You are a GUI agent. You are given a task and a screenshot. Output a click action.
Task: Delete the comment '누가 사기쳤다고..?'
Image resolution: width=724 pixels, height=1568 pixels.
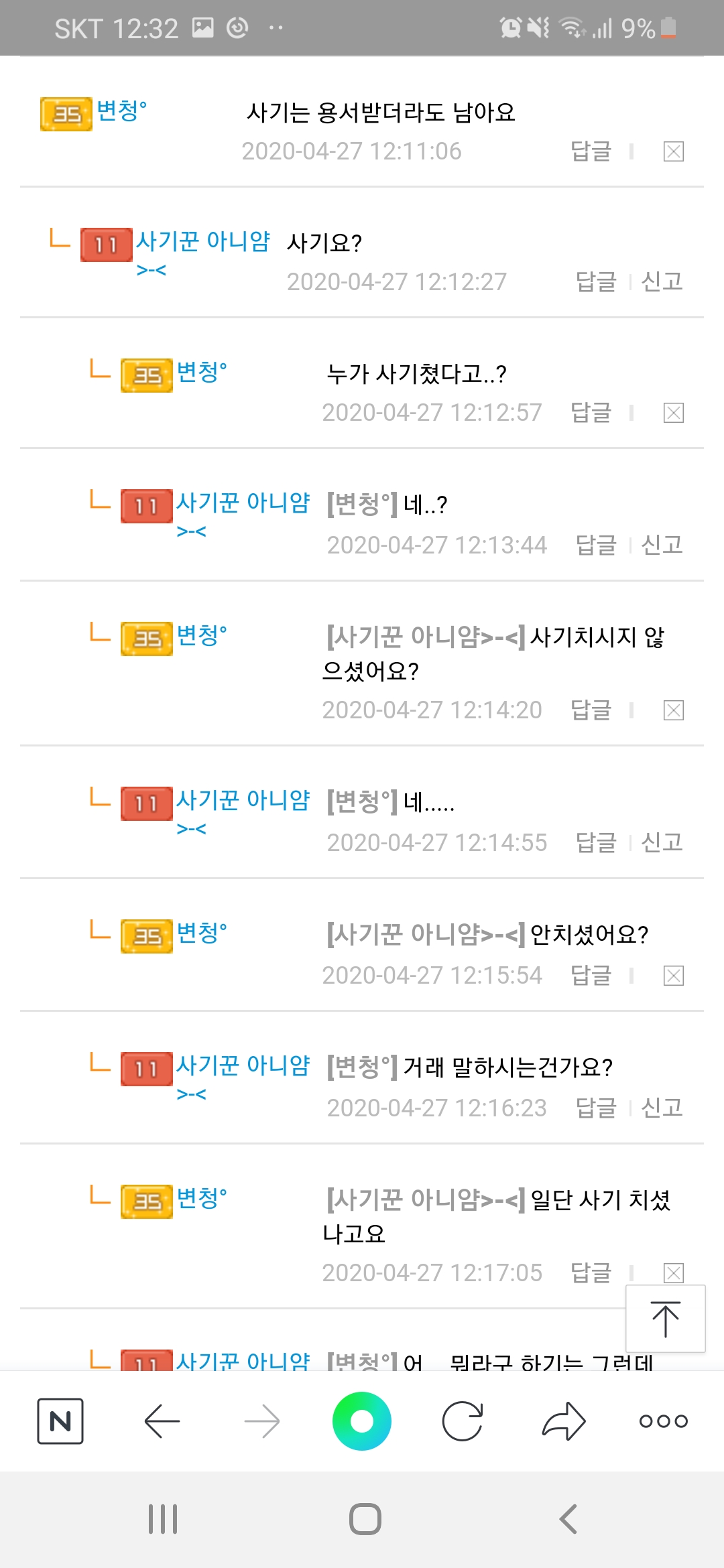[673, 413]
